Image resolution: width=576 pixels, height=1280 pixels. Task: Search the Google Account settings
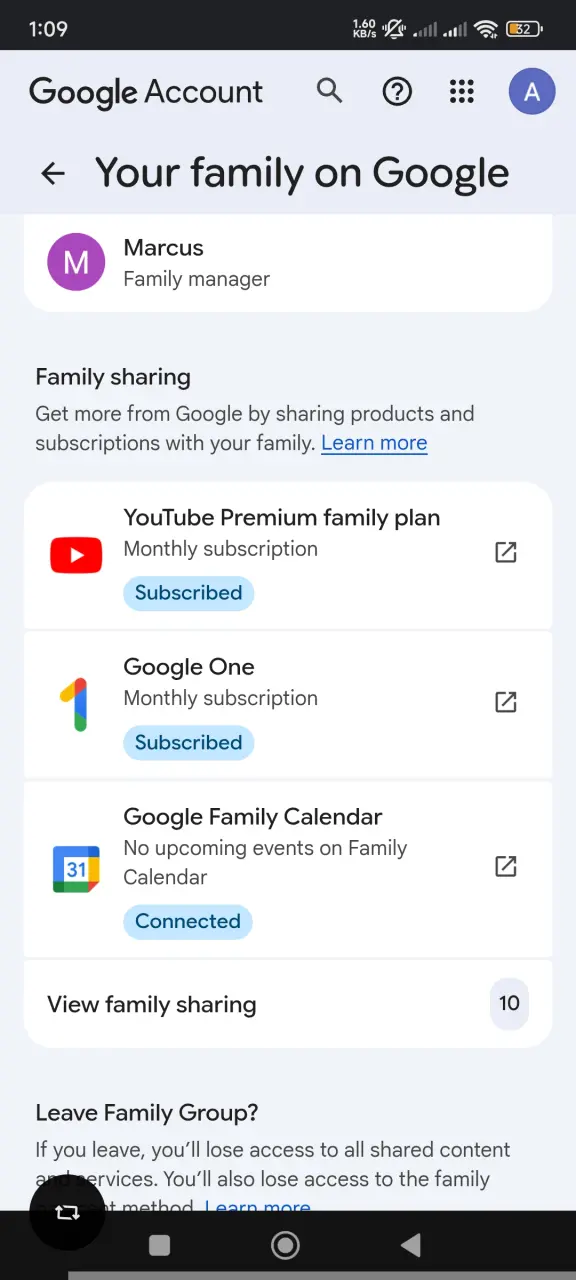329,92
